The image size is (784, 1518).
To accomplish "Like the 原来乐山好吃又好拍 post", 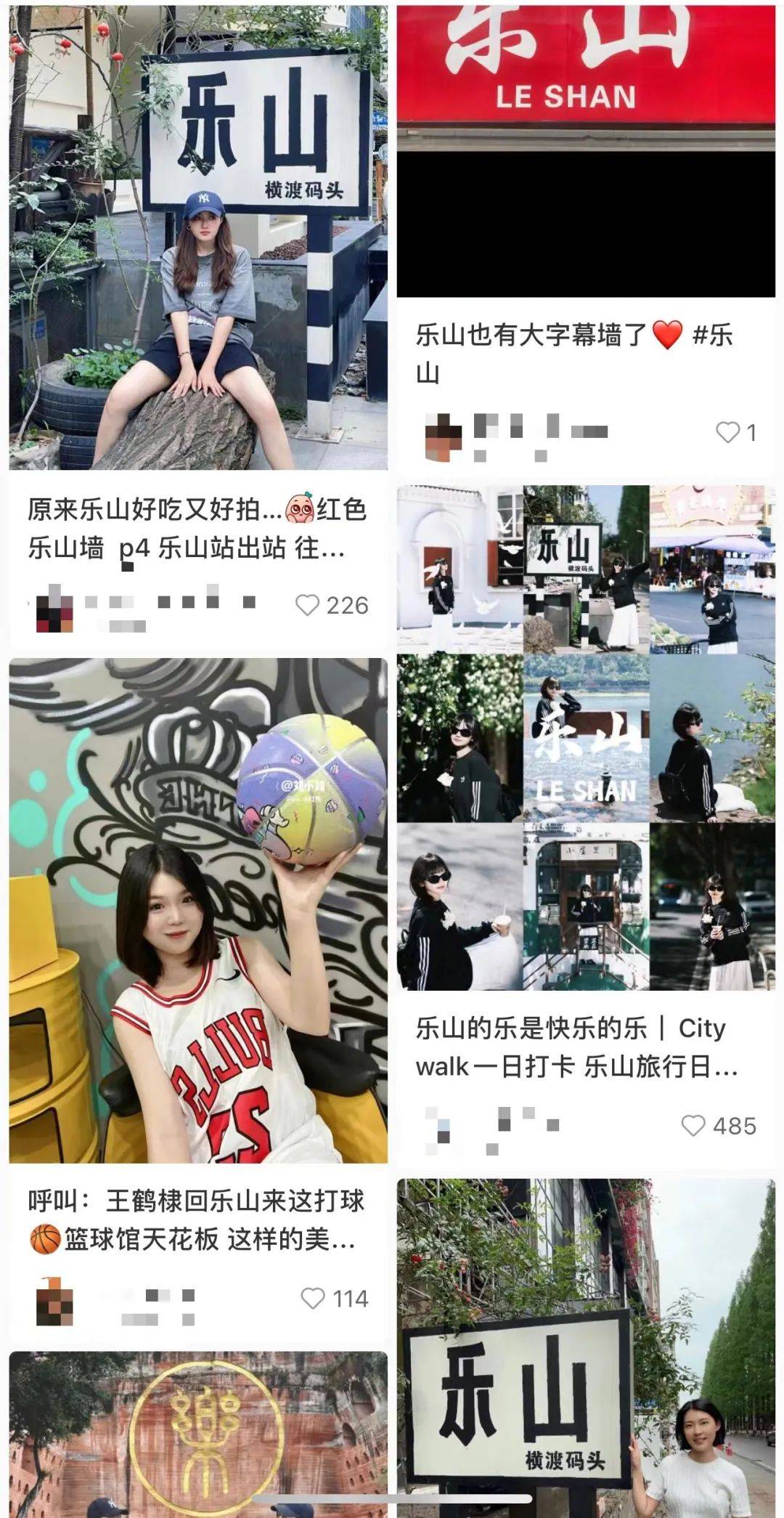I will click(x=308, y=605).
